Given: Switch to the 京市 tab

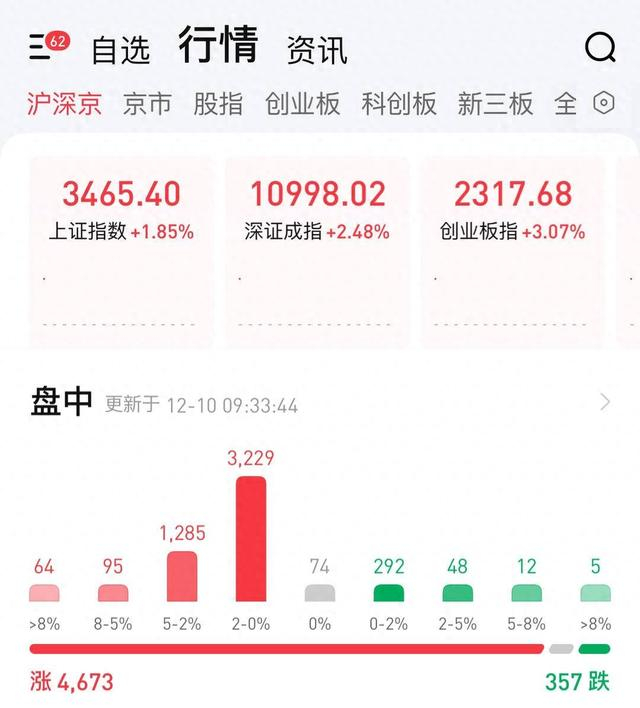Looking at the screenshot, I should coord(147,104).
